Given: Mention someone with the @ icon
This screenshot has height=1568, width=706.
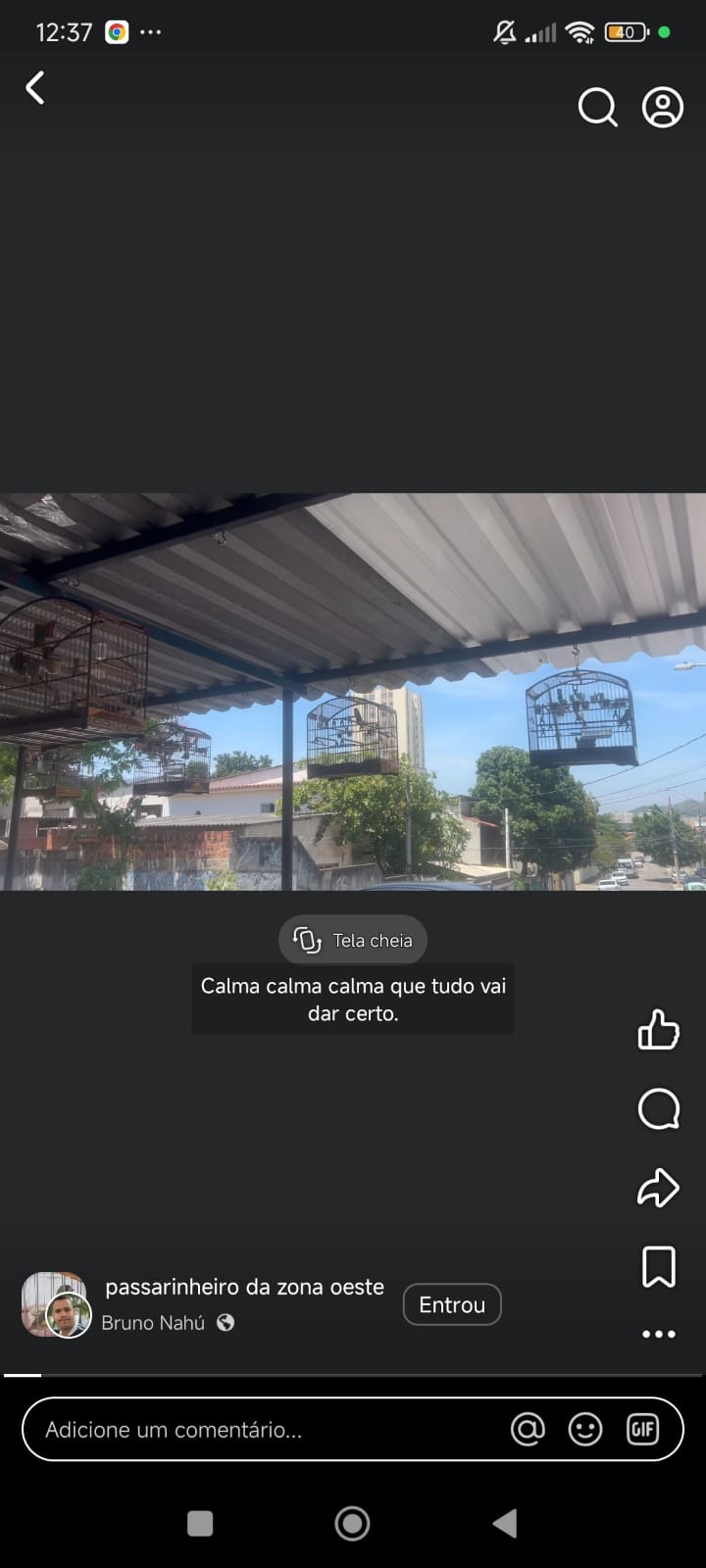Looking at the screenshot, I should pyautogui.click(x=528, y=1430).
